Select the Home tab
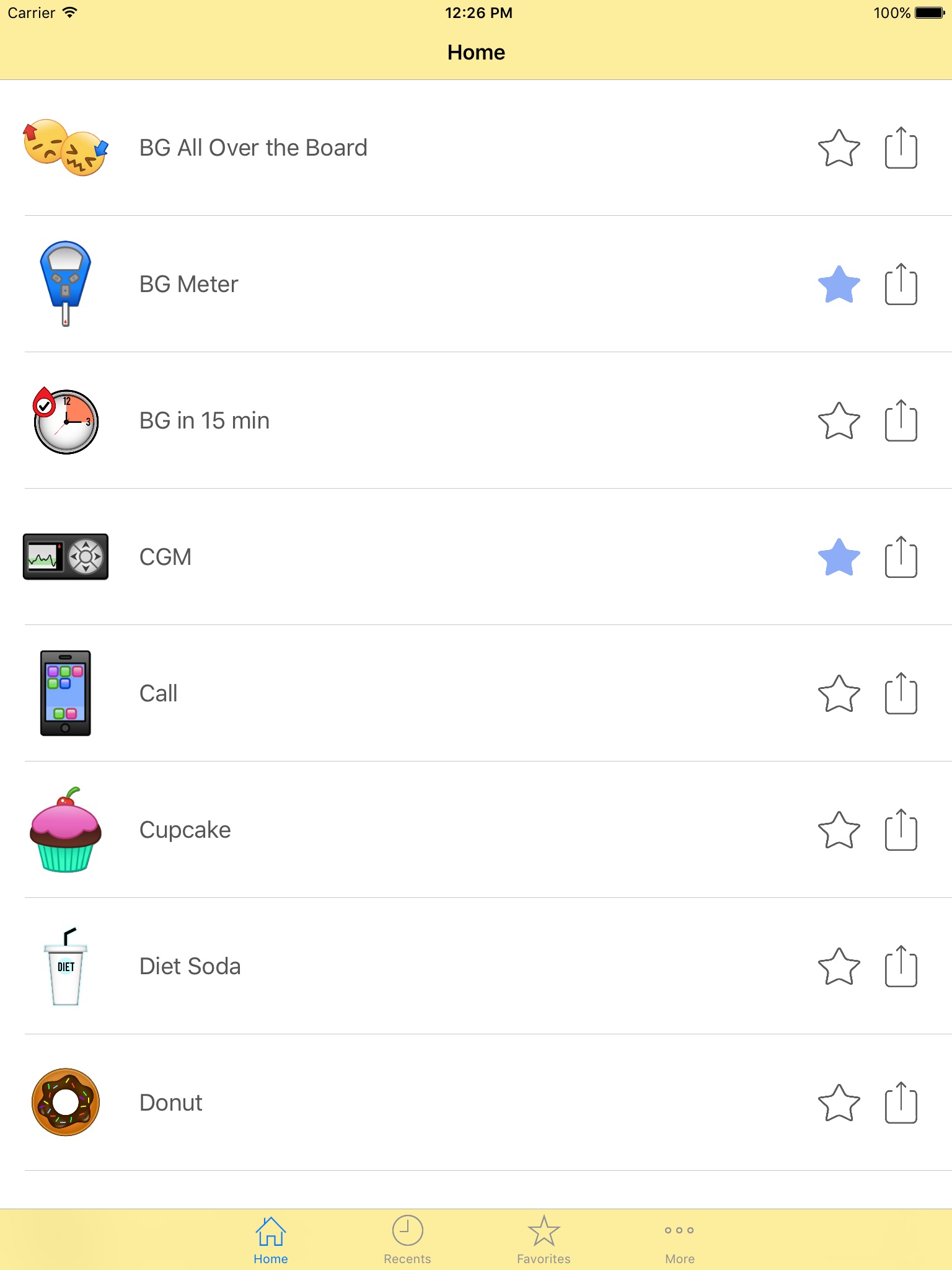 (271, 1239)
